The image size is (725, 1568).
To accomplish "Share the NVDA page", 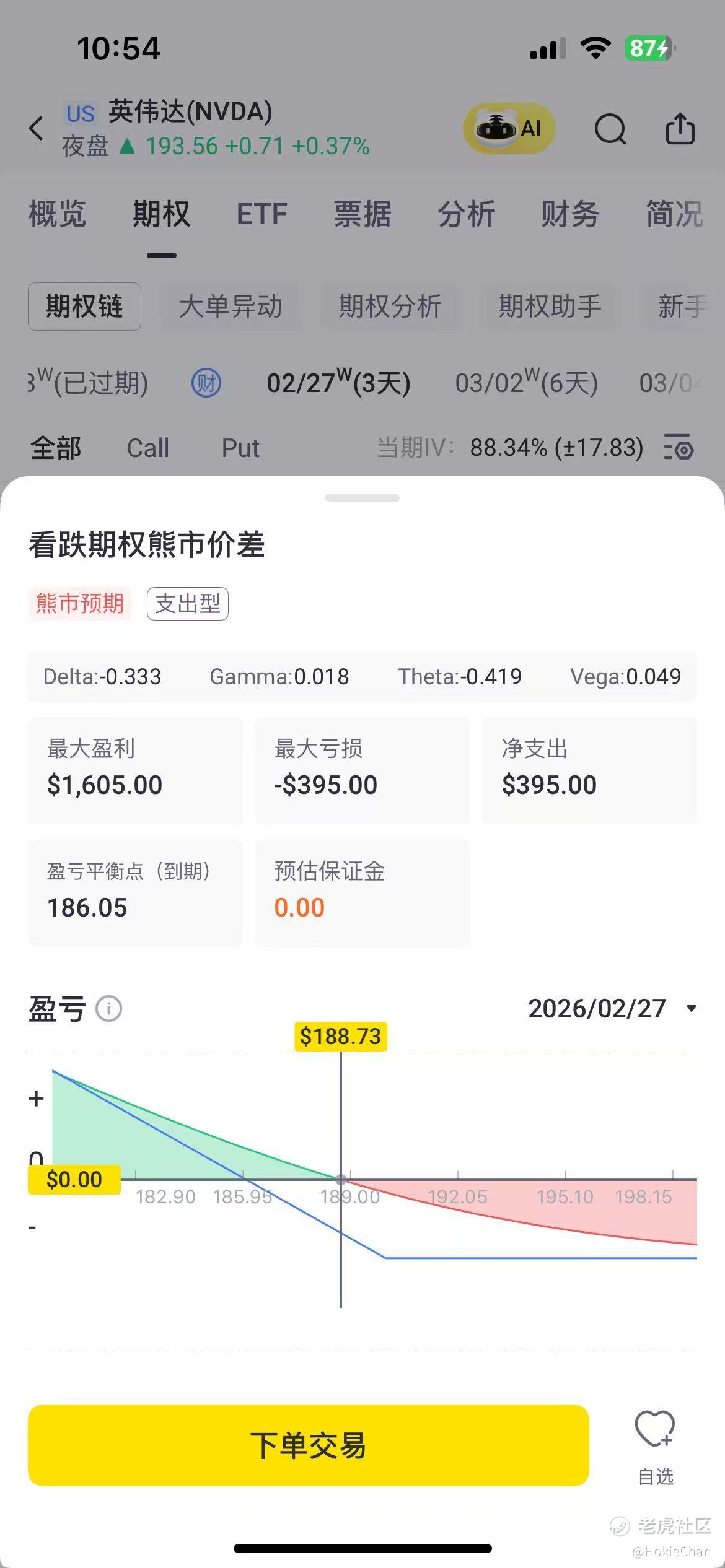I will pos(680,129).
